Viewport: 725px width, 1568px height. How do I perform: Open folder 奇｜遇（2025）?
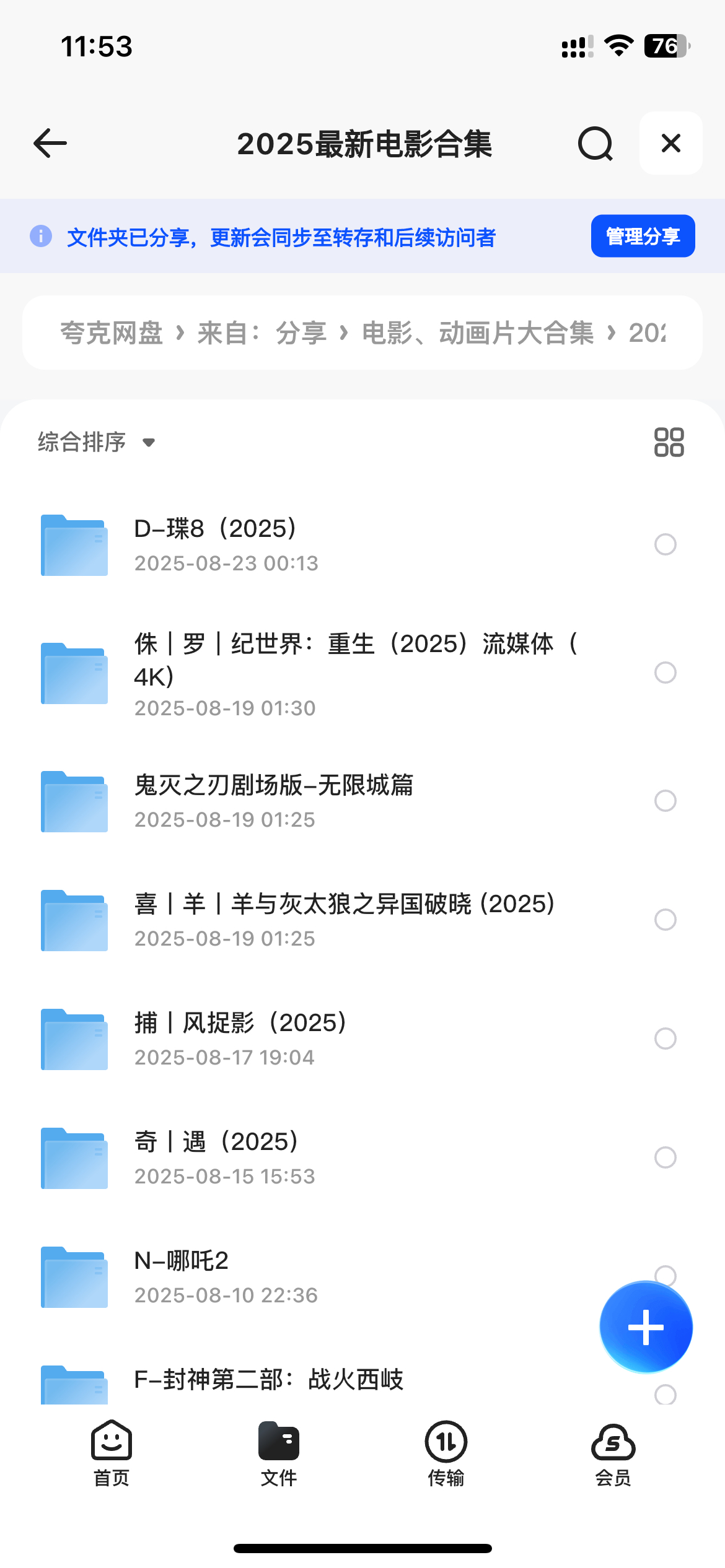coord(217,1157)
